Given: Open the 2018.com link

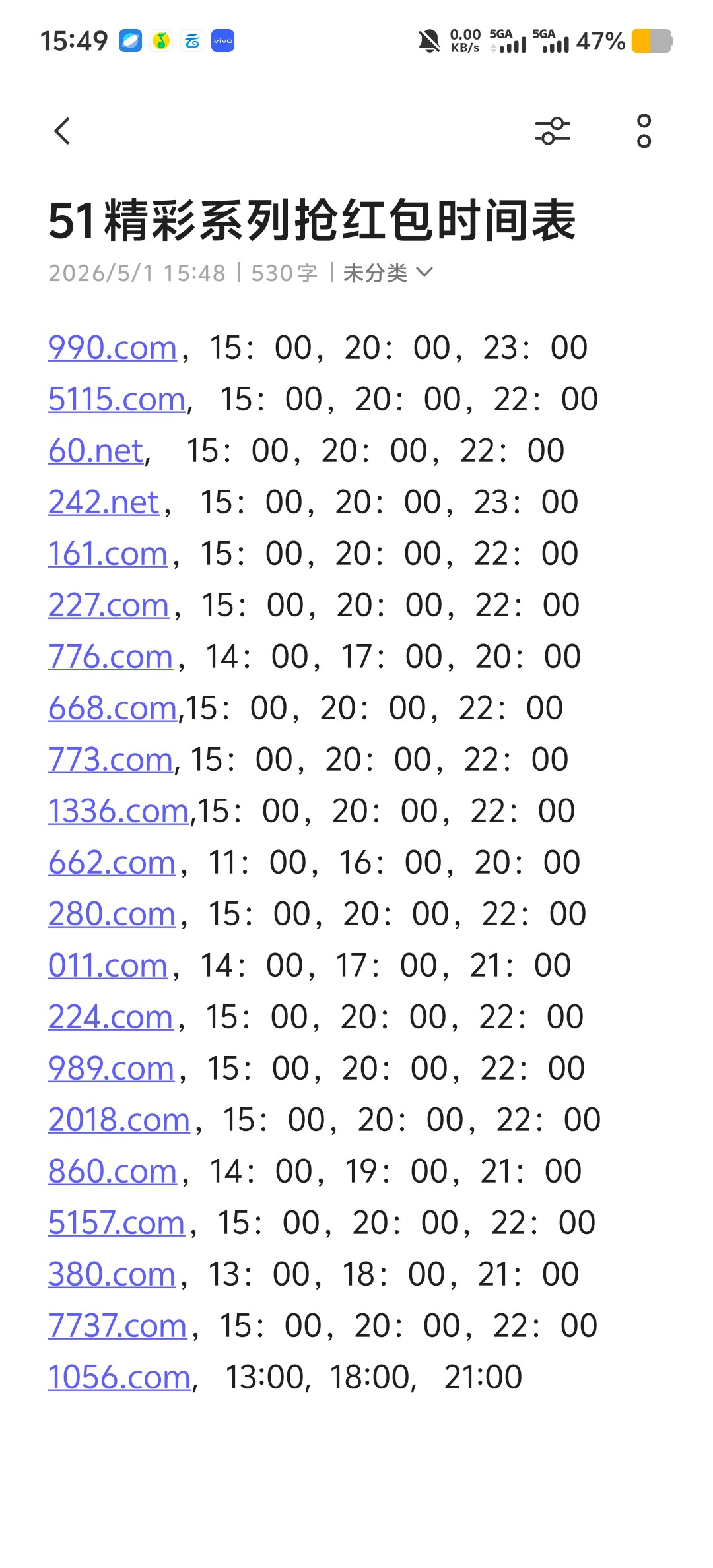Looking at the screenshot, I should 118,1120.
